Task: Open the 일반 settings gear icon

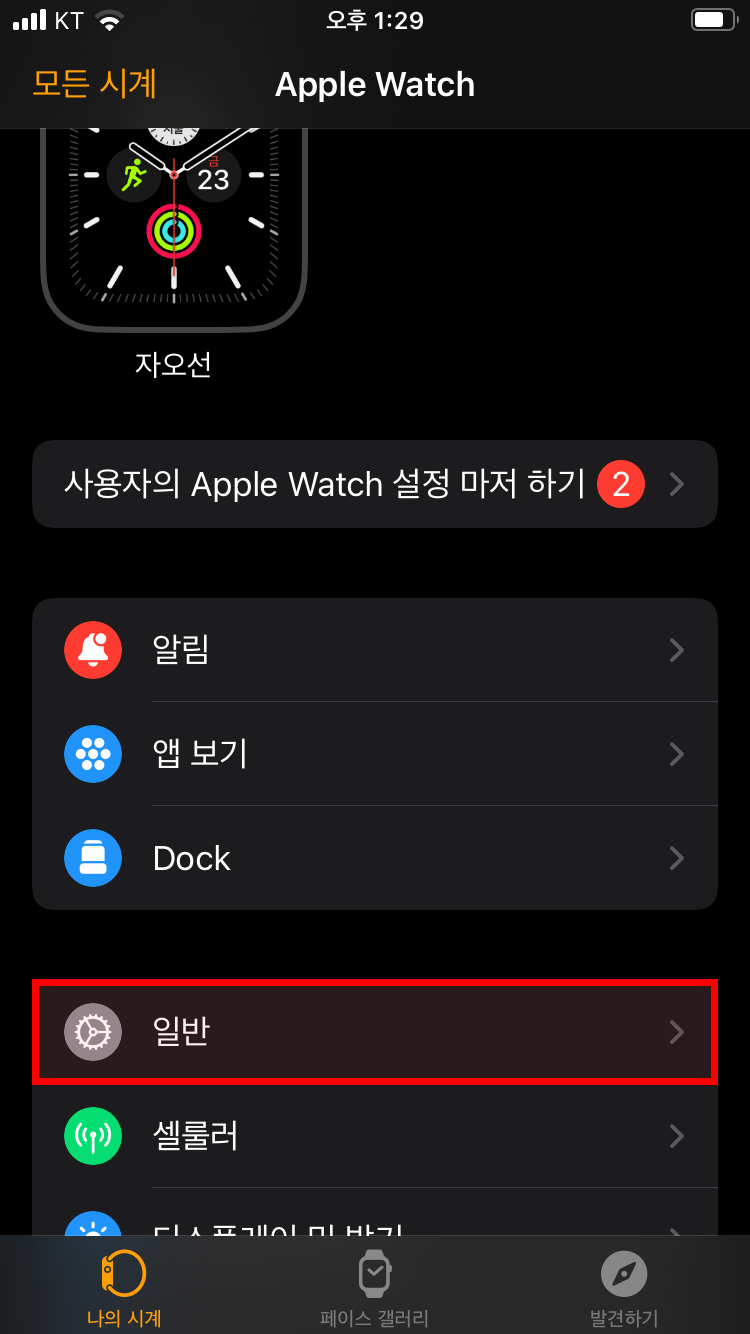Action: coord(93,1032)
